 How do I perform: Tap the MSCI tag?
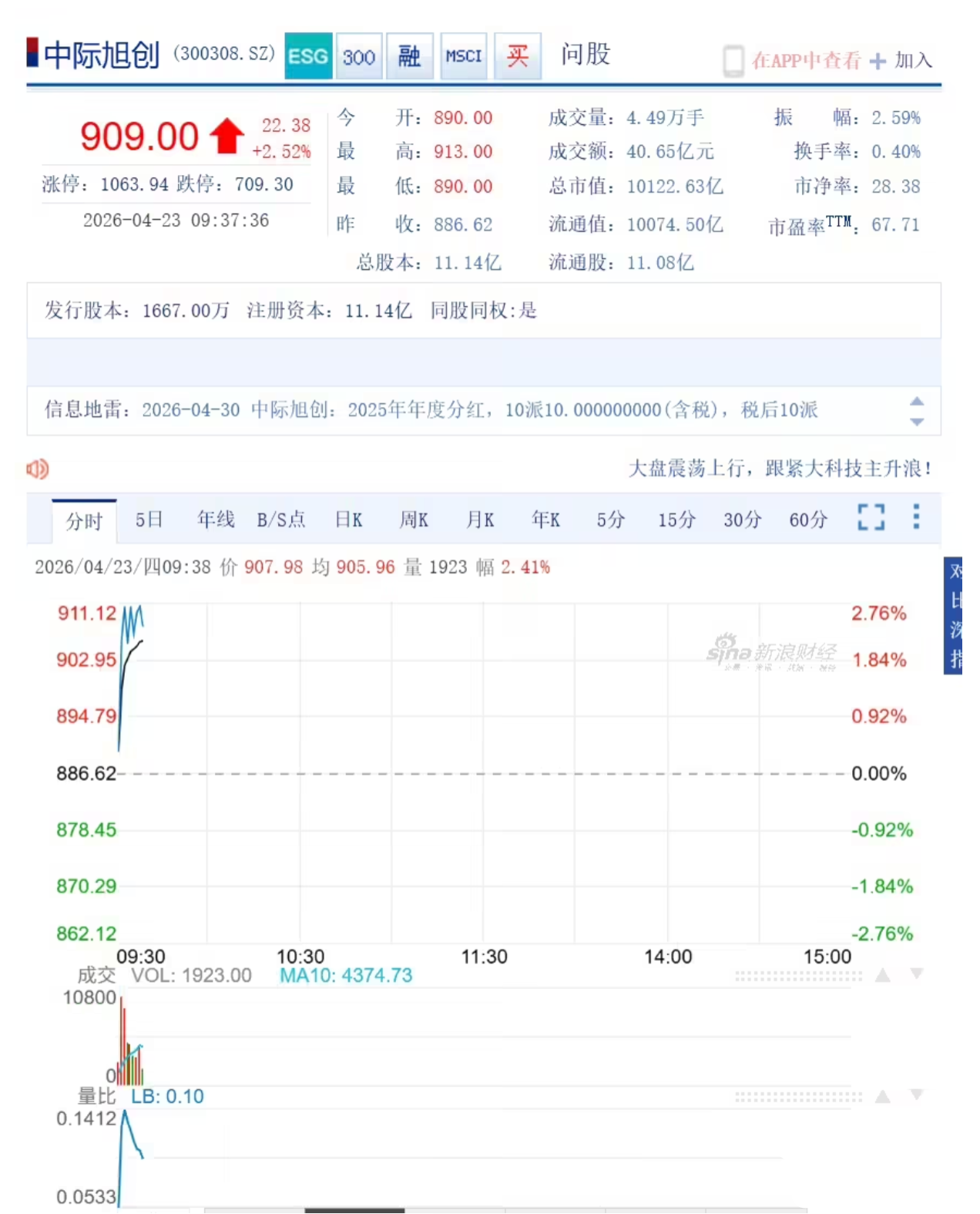(x=463, y=55)
